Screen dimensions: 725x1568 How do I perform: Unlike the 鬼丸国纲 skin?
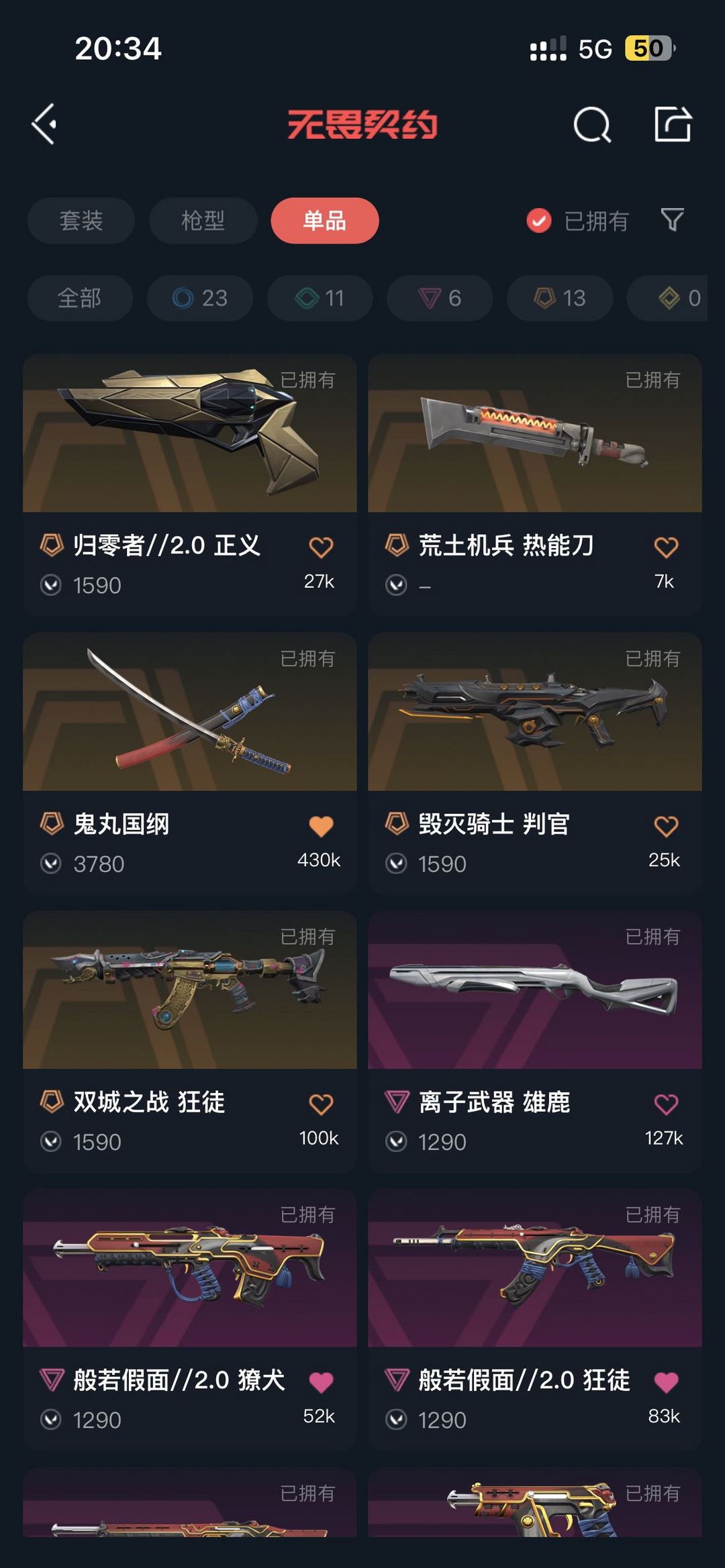pyautogui.click(x=321, y=826)
